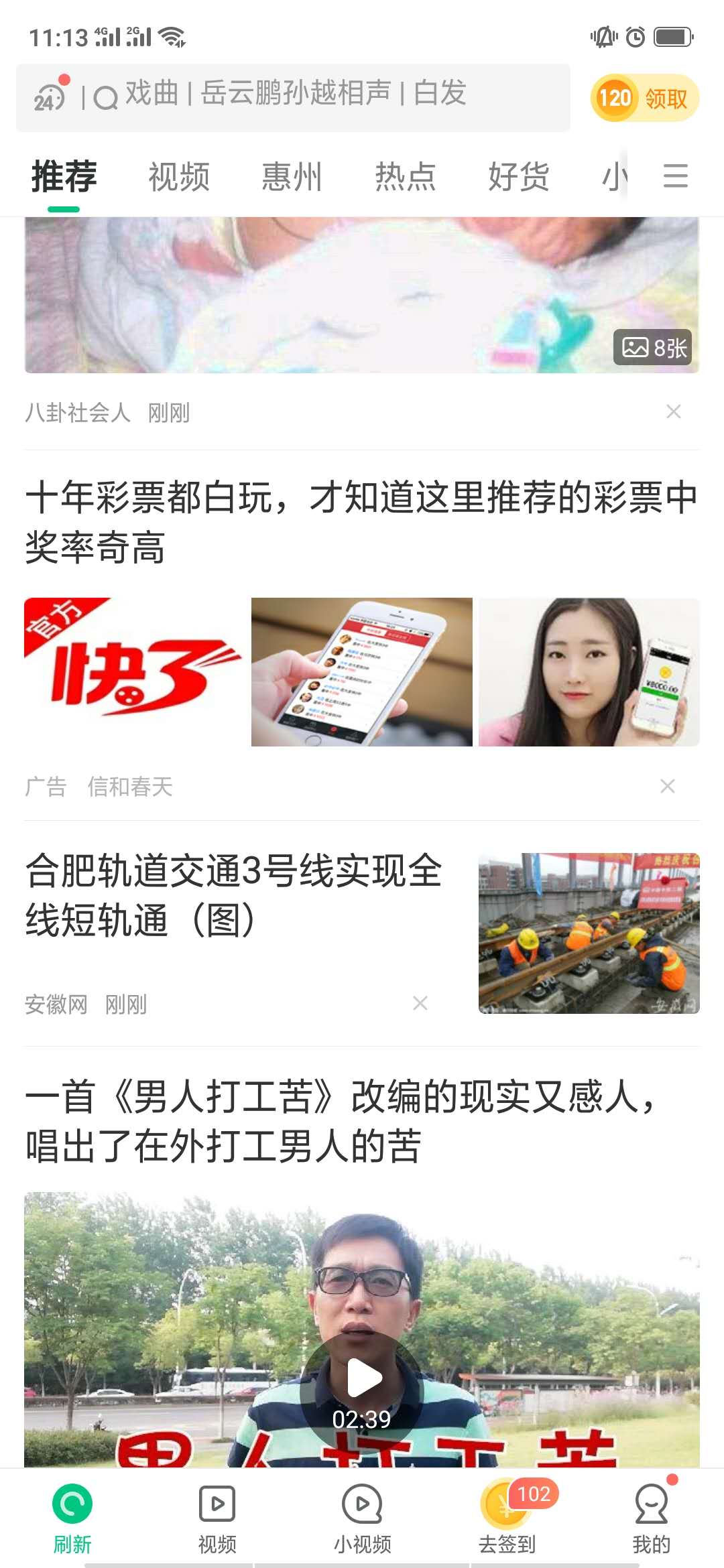Close the 信和春天 advertisement
Viewport: 724px width, 1568px height.
[667, 786]
